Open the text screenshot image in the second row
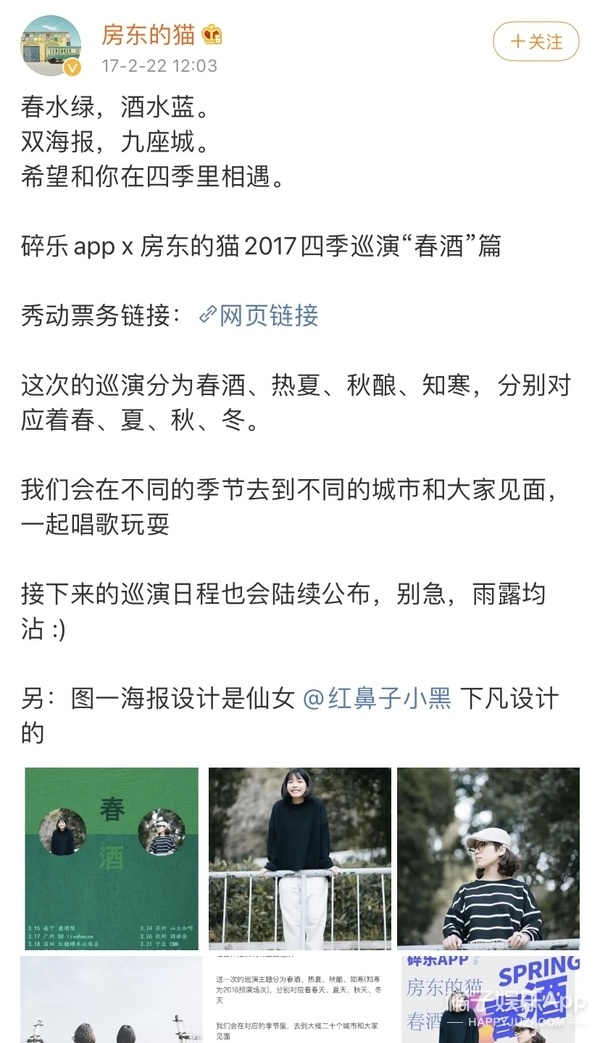600x1043 pixels. (299, 1000)
